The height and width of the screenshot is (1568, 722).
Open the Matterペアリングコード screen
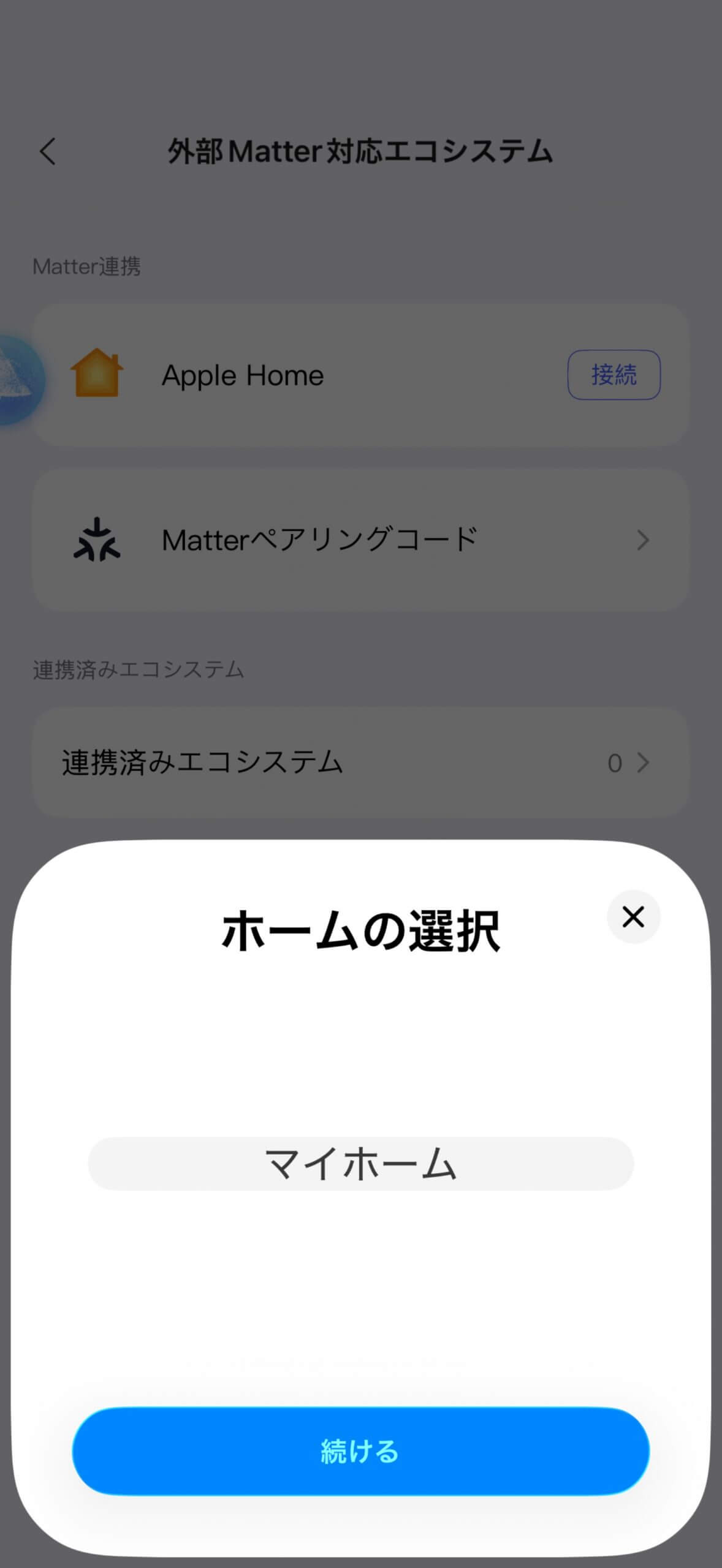pyautogui.click(x=361, y=539)
